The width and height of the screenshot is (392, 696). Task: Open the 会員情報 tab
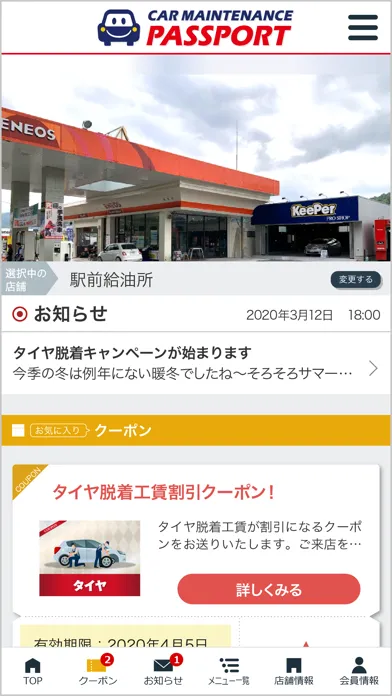click(x=359, y=671)
